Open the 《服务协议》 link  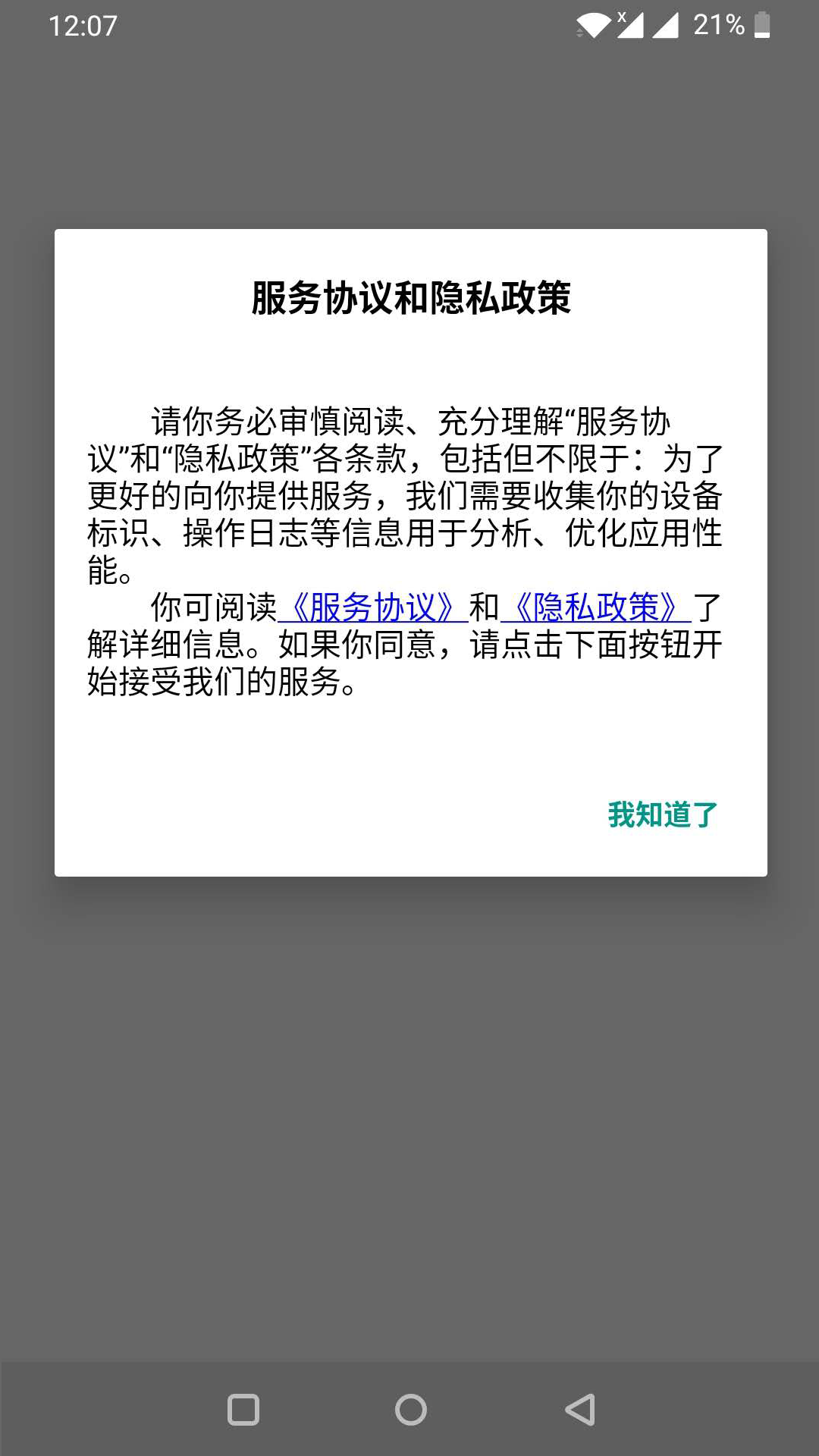(372, 607)
